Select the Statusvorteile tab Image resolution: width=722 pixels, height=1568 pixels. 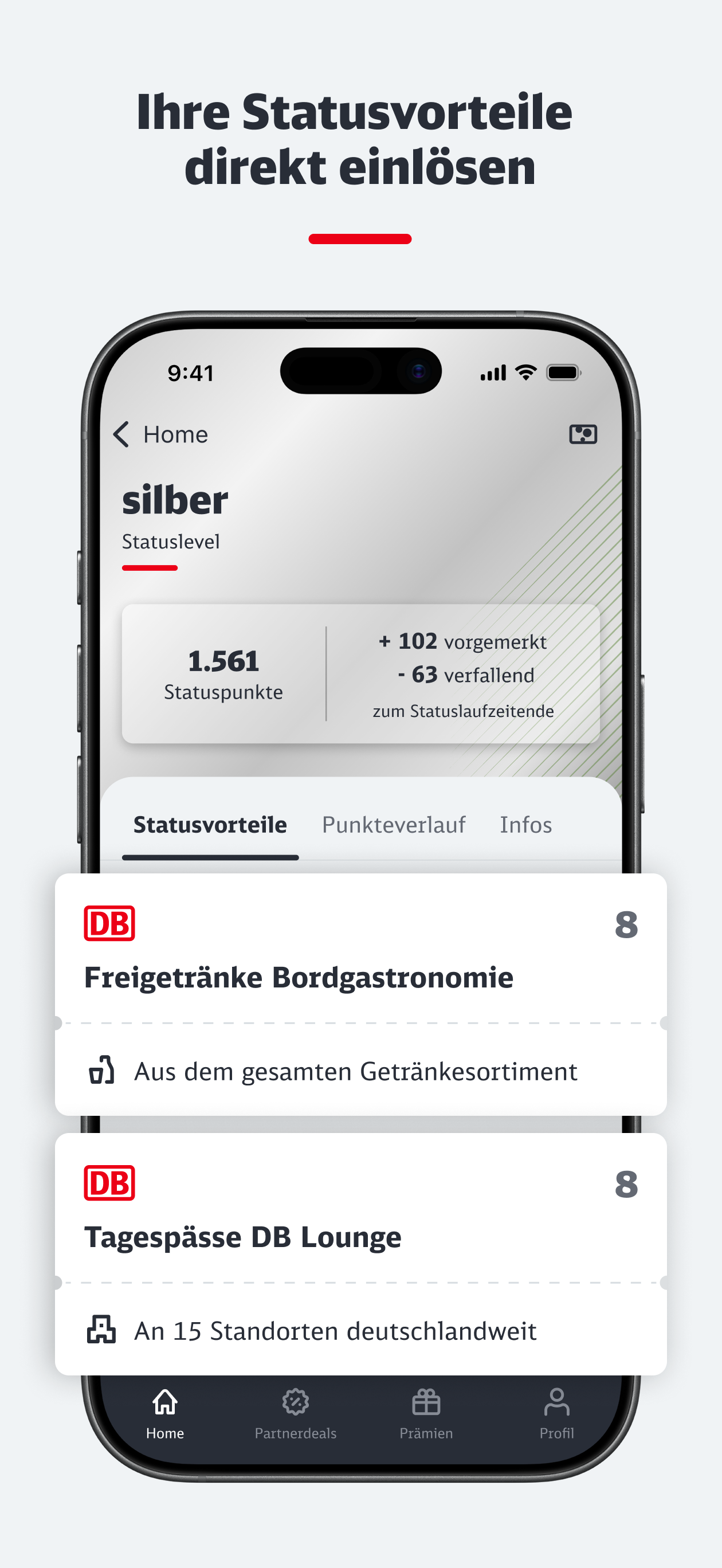click(x=211, y=824)
